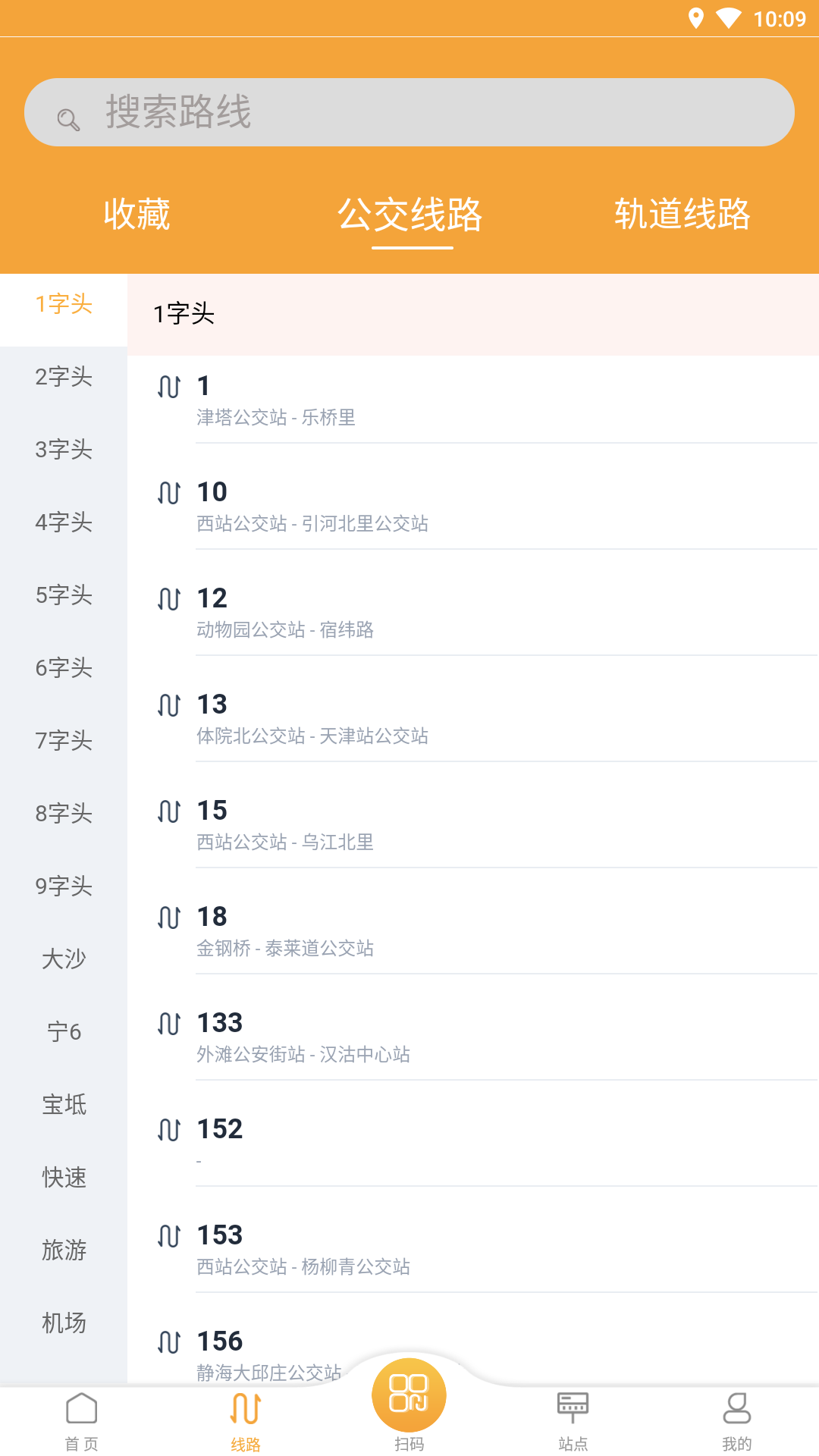Tap the location pin in the status bar
The image size is (819, 1456).
point(695,18)
